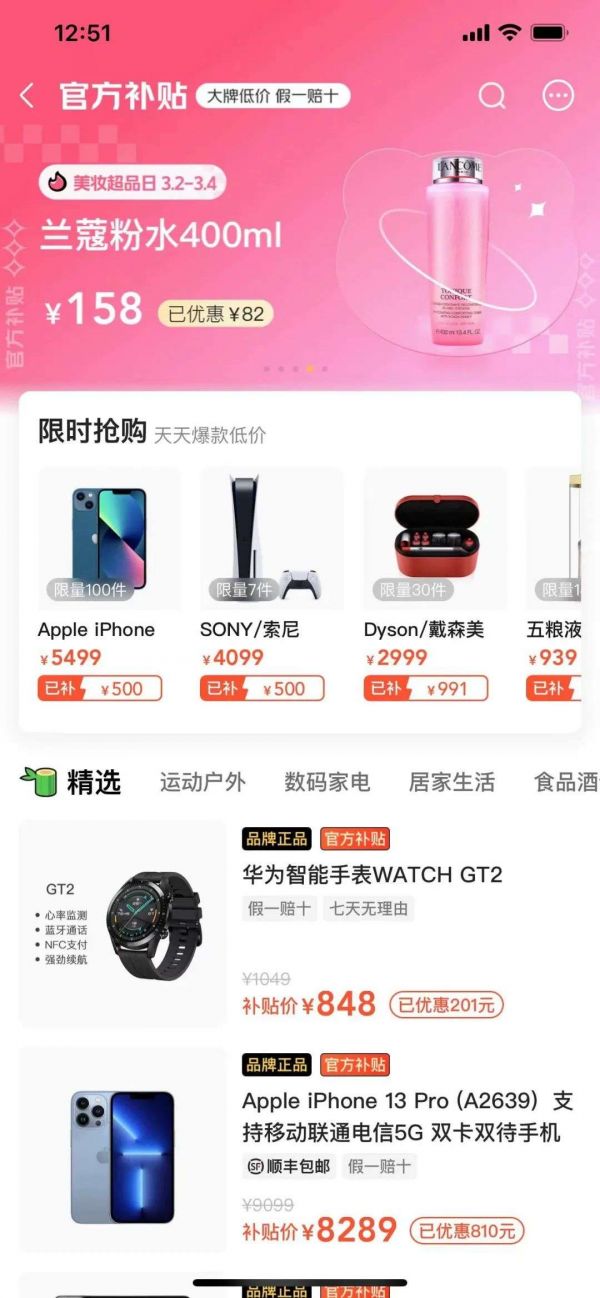Open the Apple iPhone 13 Pro product card

300,1150
